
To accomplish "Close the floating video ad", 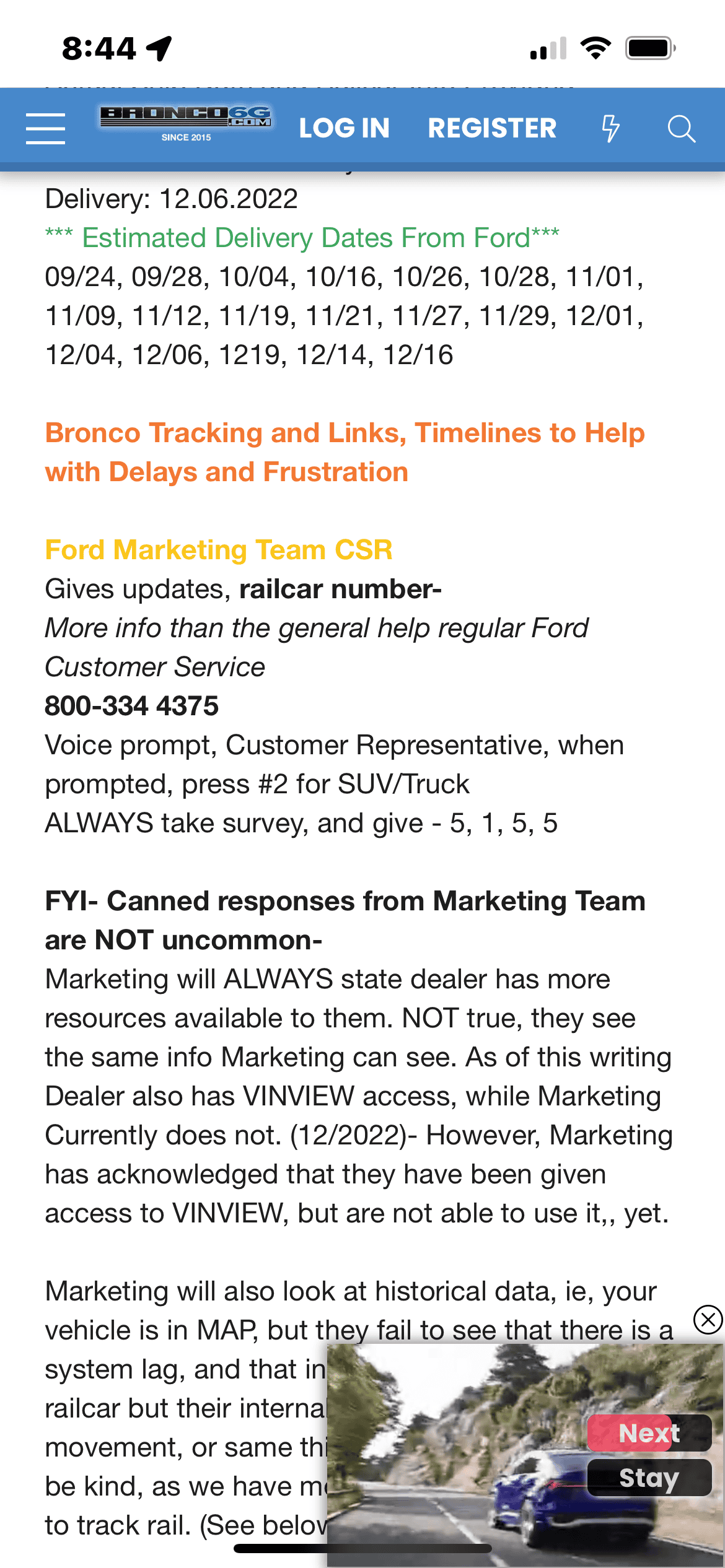I will coord(708,1319).
